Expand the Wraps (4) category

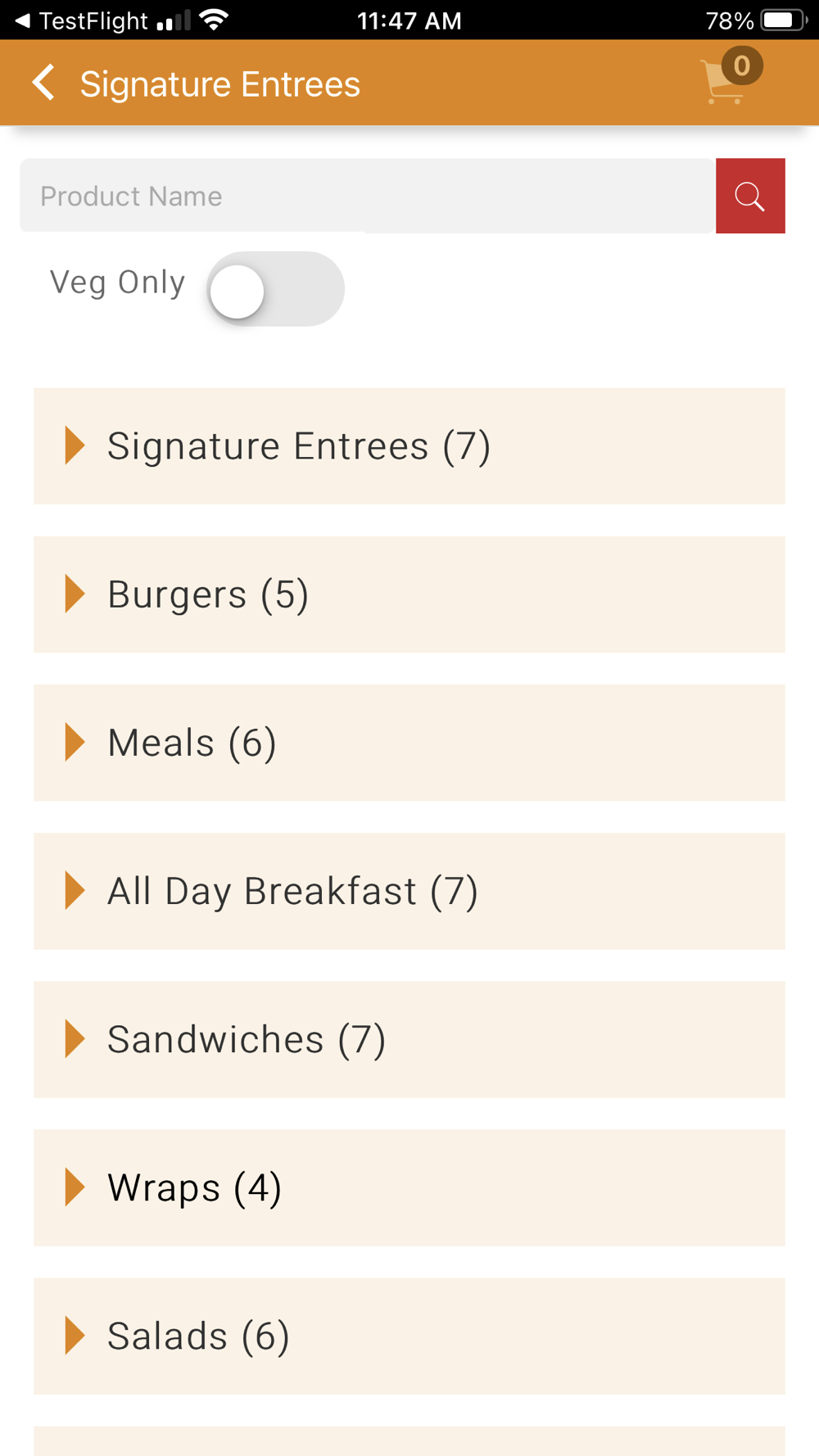tap(409, 1187)
